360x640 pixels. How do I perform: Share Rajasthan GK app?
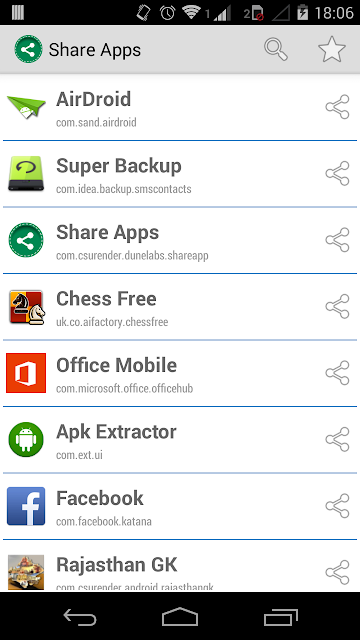click(x=338, y=572)
